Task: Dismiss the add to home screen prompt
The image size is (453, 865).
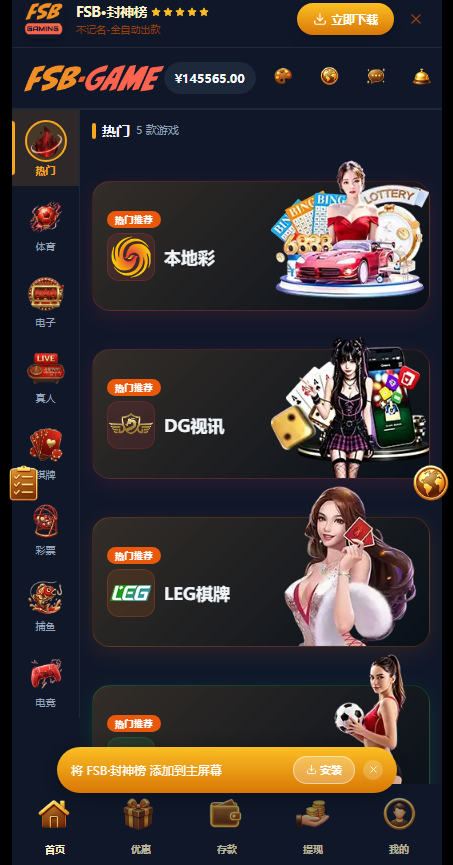Action: [374, 770]
